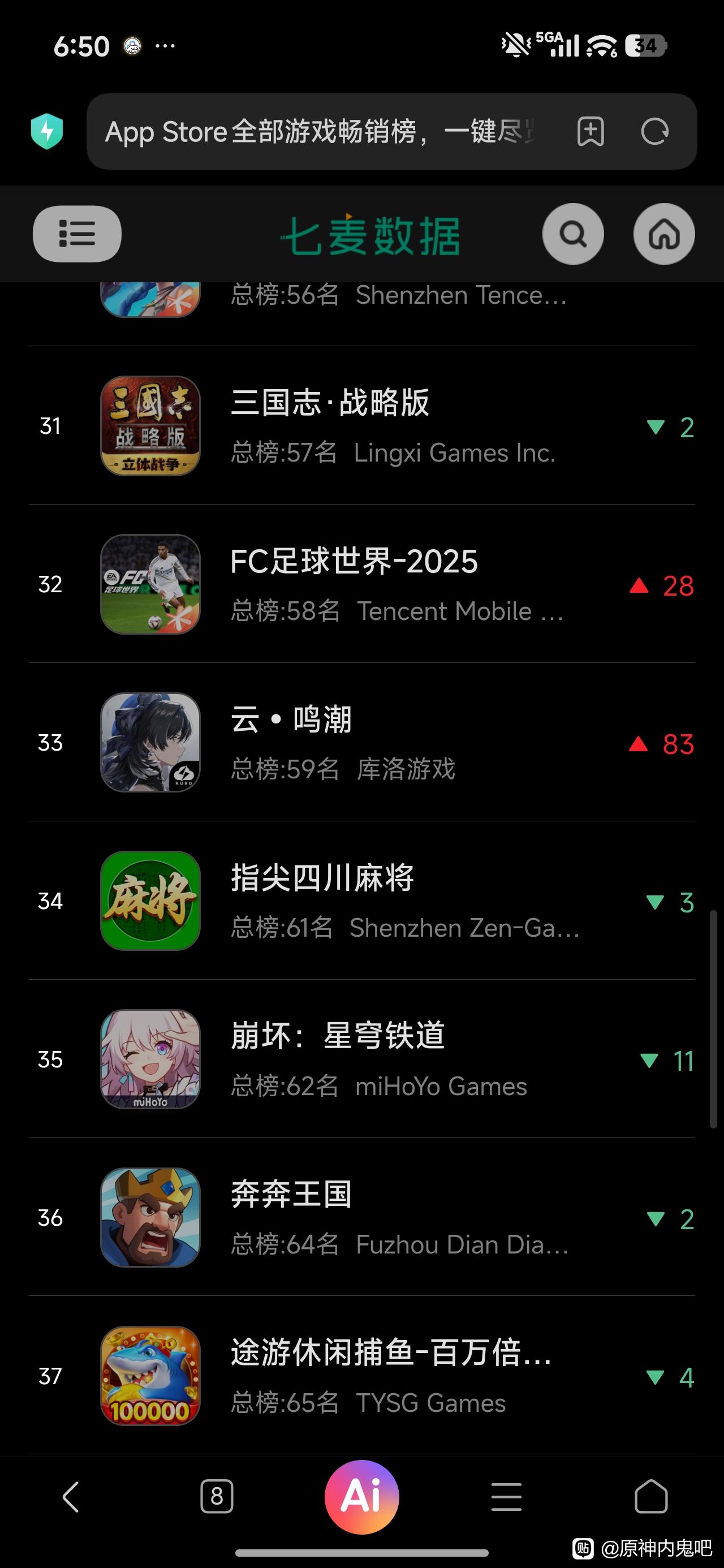The height and width of the screenshot is (1568, 724).
Task: Open the browser security shield icon
Action: tap(47, 131)
